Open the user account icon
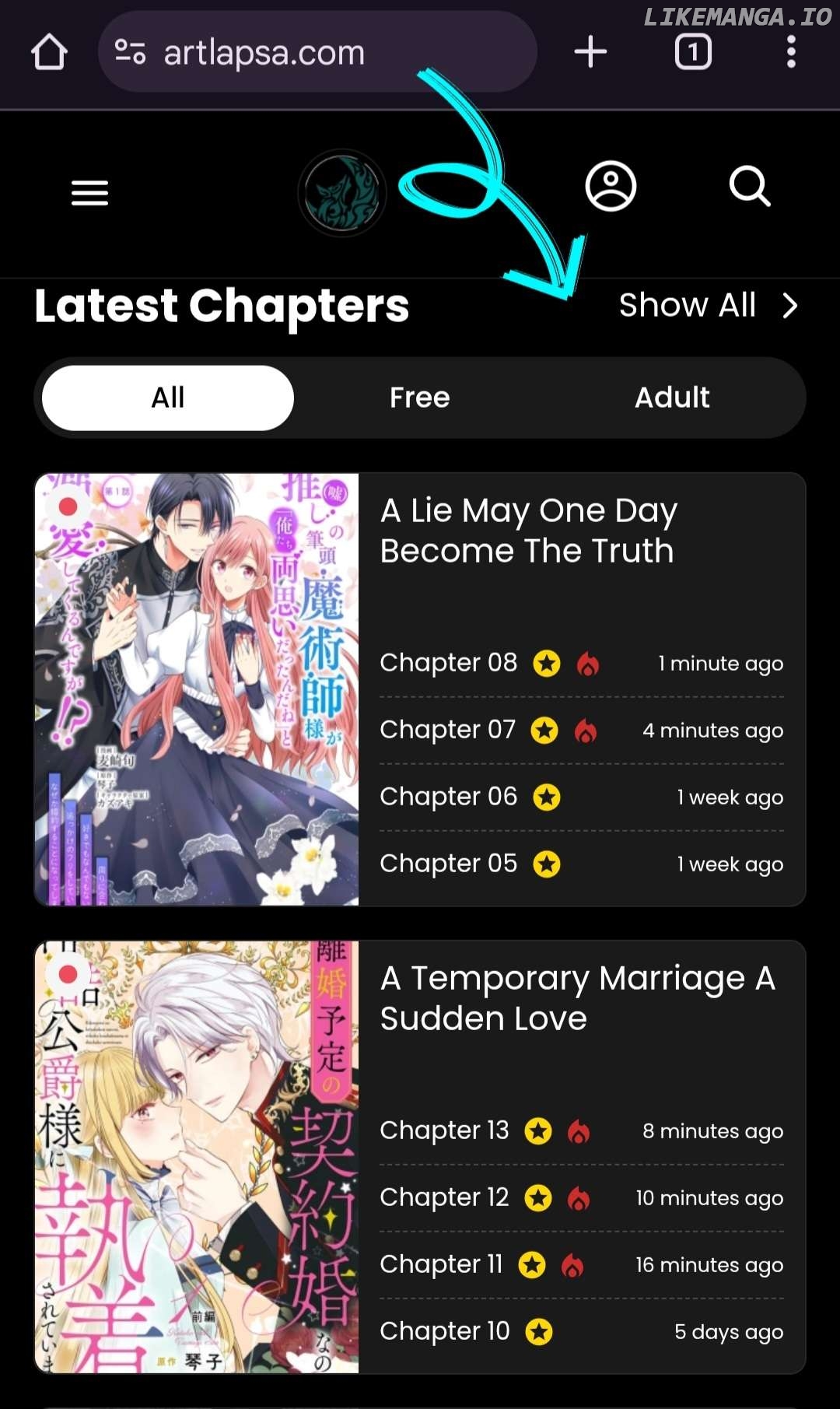This screenshot has width=840, height=1409. [611, 187]
